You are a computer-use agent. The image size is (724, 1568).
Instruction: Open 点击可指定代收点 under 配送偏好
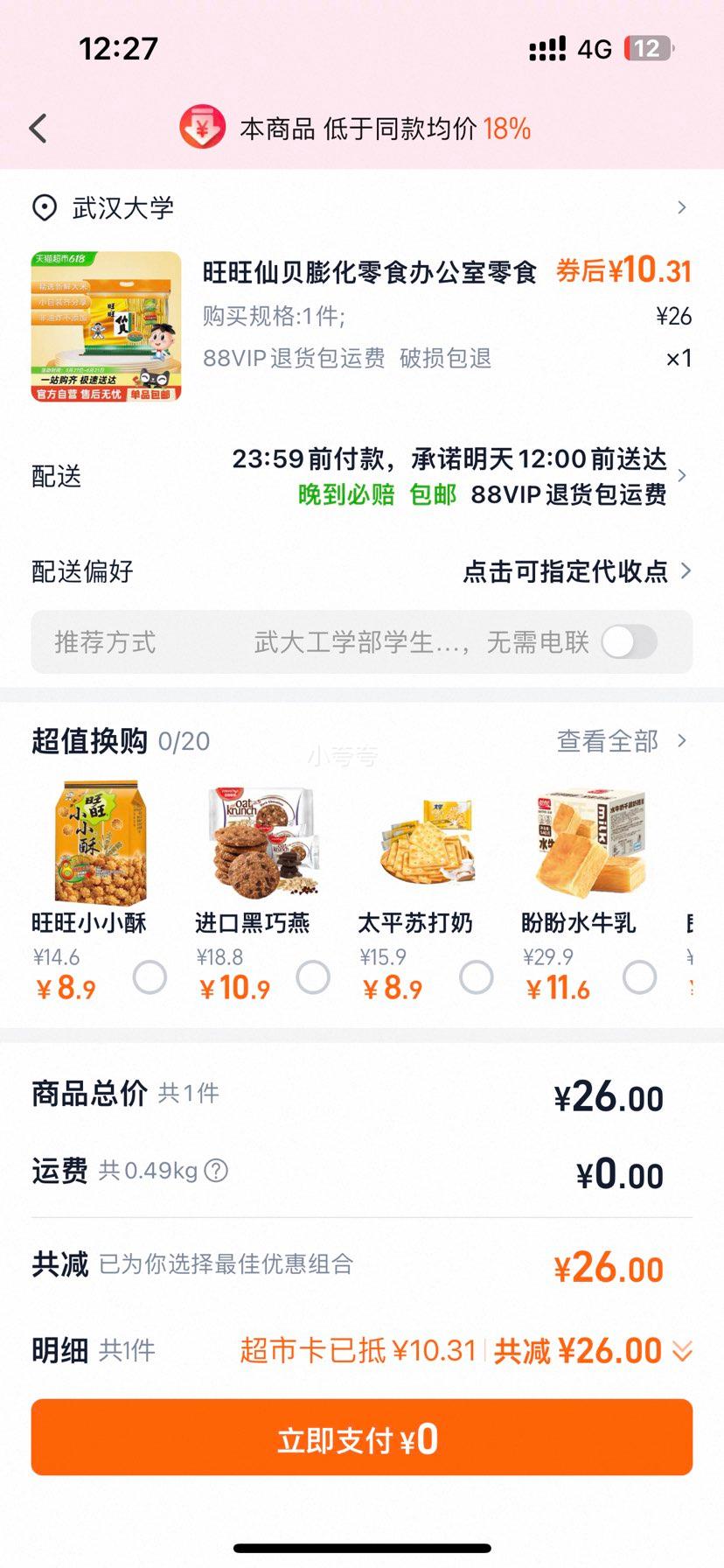[x=577, y=571]
